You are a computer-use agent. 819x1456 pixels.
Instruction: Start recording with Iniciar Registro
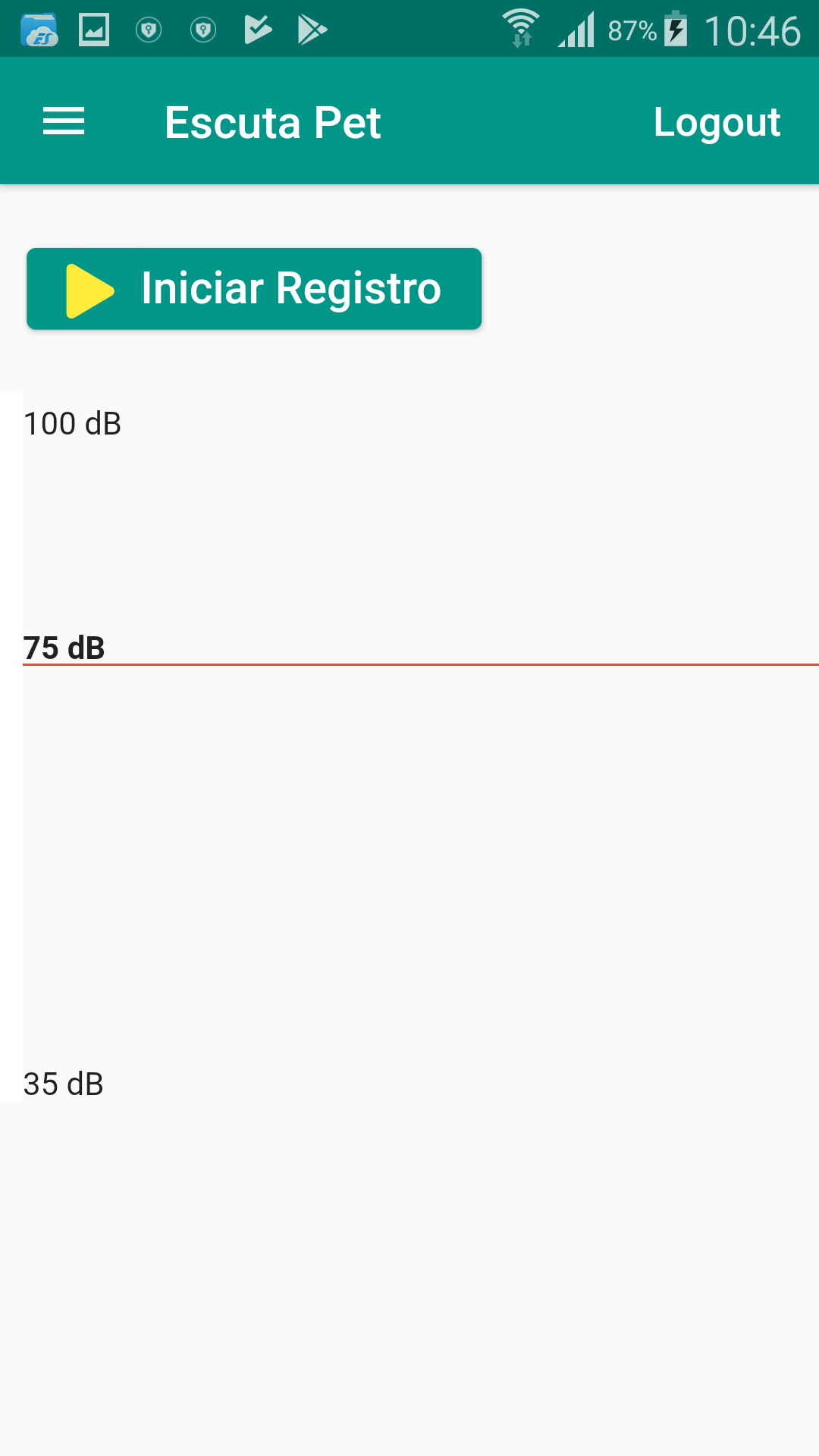[x=254, y=289]
